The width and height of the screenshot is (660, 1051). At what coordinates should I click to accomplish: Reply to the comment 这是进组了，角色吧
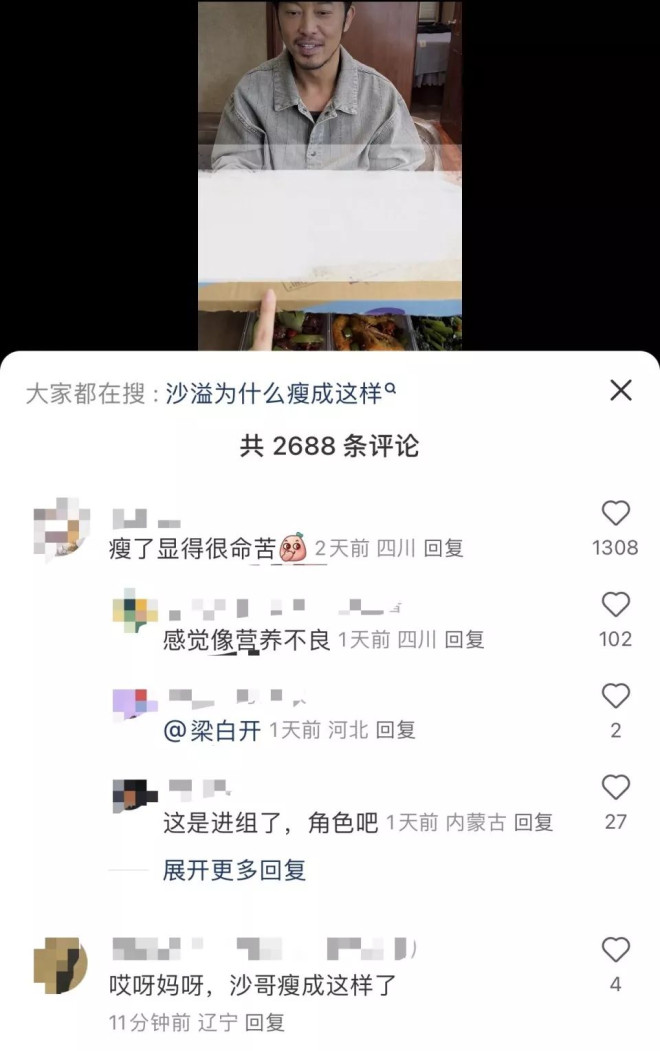pos(533,822)
